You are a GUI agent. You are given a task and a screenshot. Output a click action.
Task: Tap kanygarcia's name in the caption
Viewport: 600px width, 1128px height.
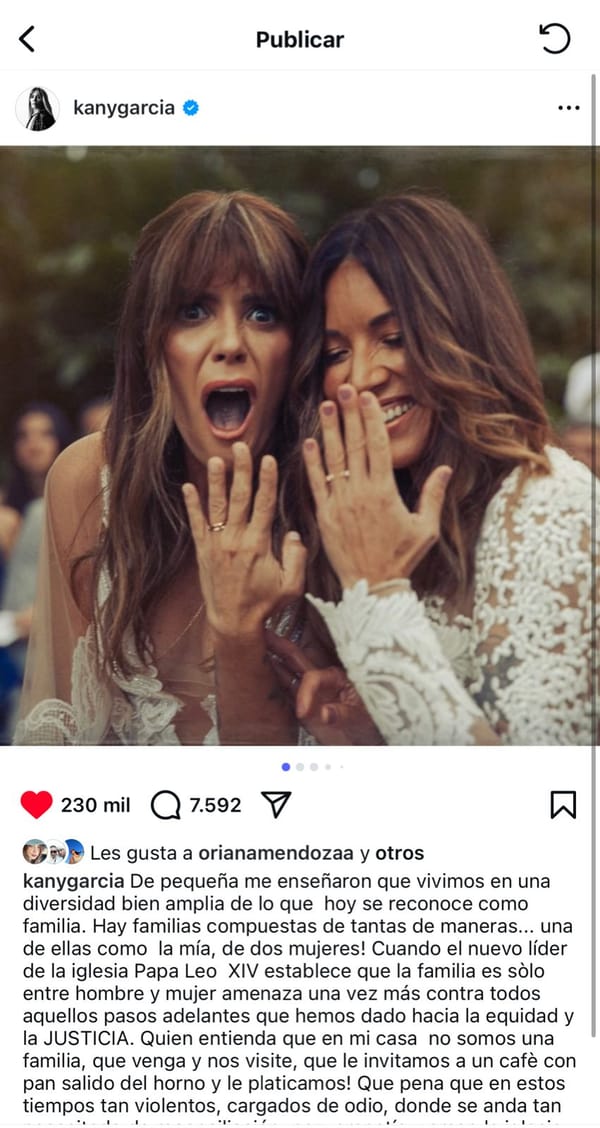pos(74,882)
